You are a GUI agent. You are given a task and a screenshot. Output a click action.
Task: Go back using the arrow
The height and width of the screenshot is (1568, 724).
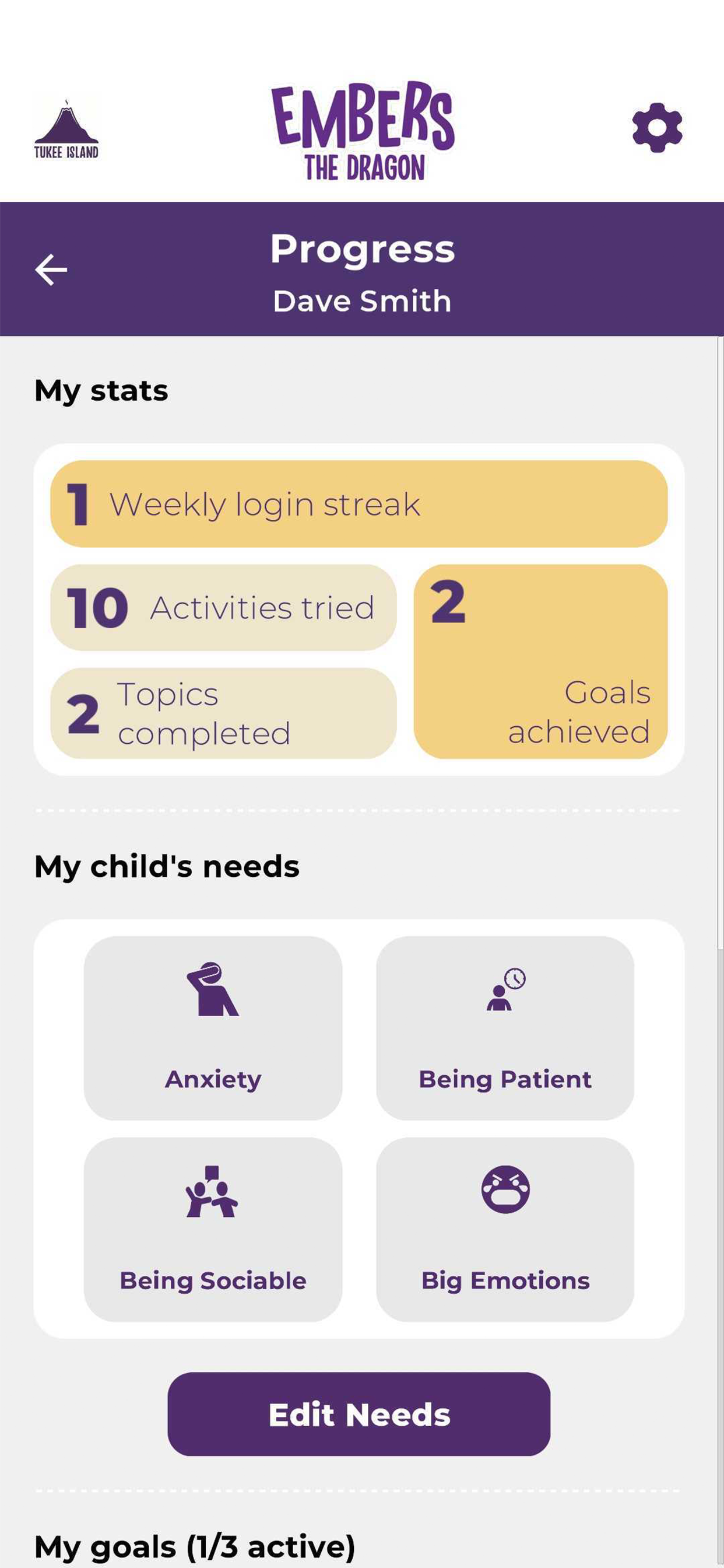(51, 269)
